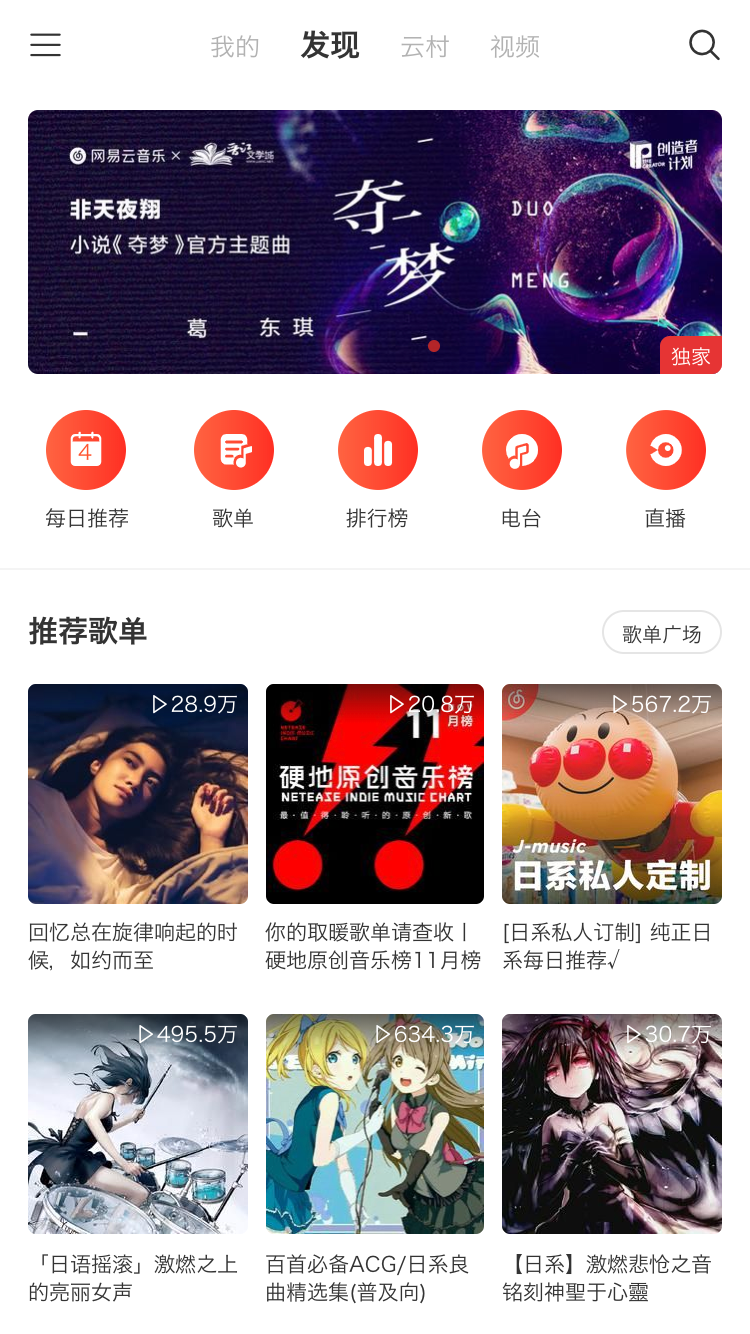
Task: Open the 「日语摇滚」 playlist
Action: click(138, 1124)
